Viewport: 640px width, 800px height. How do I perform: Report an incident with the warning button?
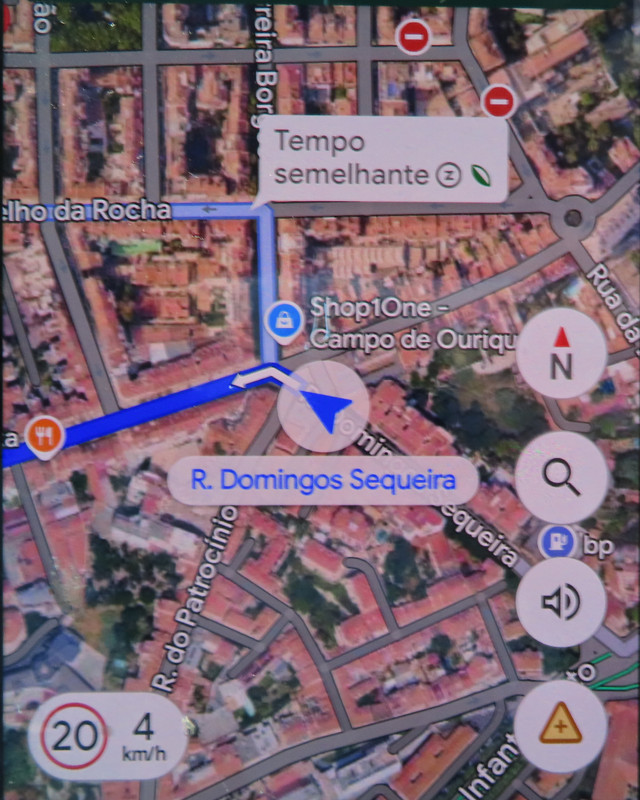561,726
